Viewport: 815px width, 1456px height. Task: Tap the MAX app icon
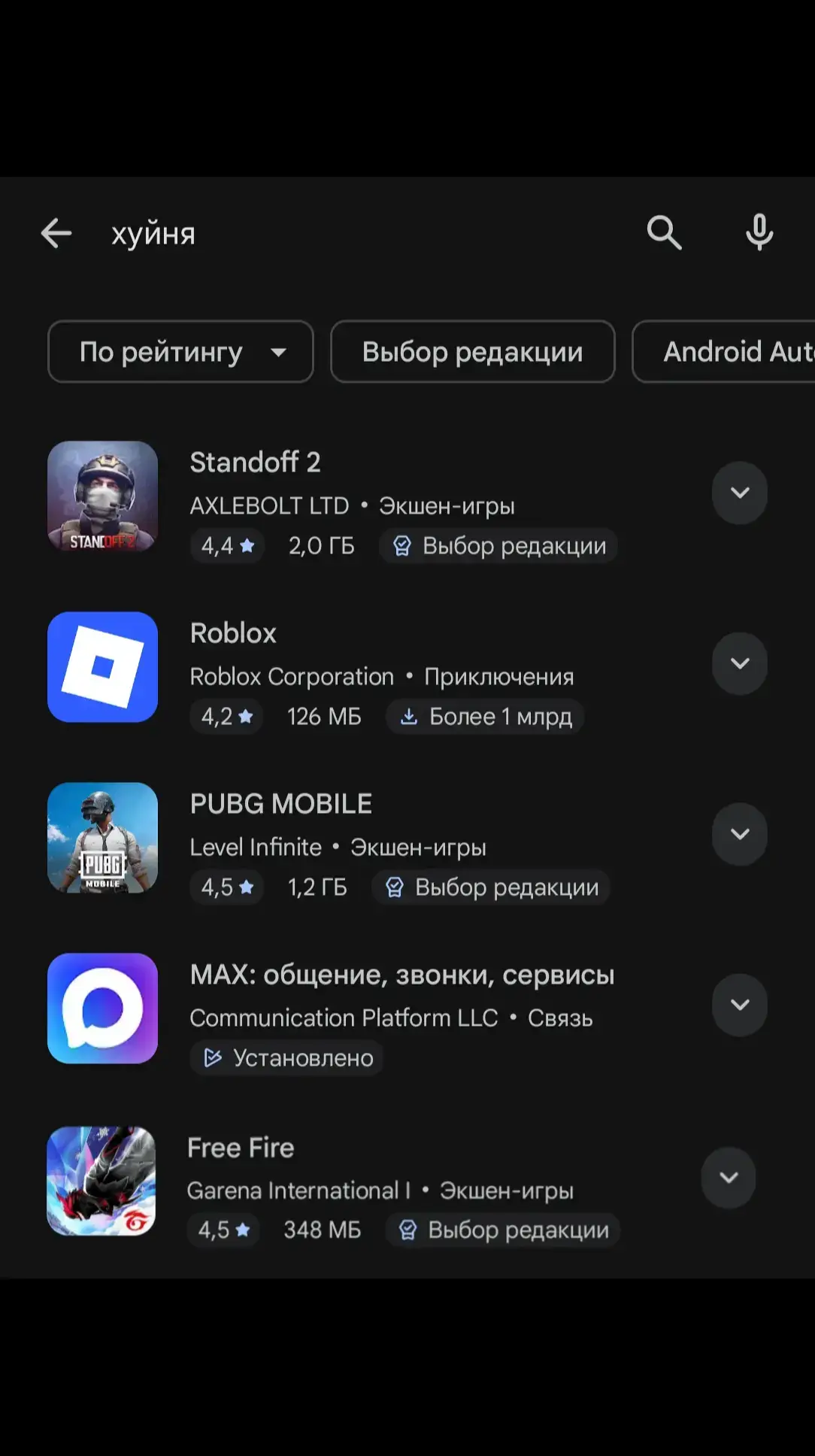click(102, 1009)
